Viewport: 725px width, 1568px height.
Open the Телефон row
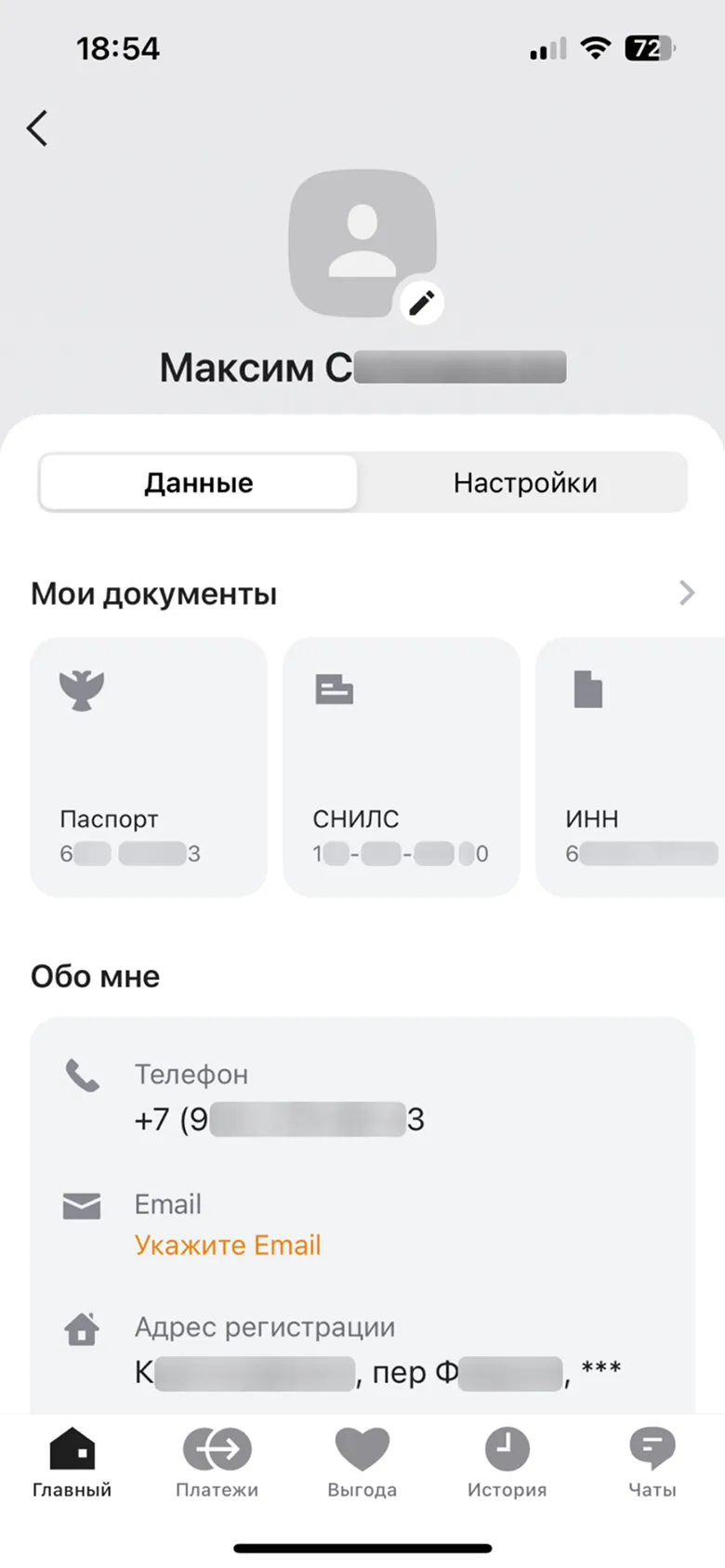[x=362, y=1098]
